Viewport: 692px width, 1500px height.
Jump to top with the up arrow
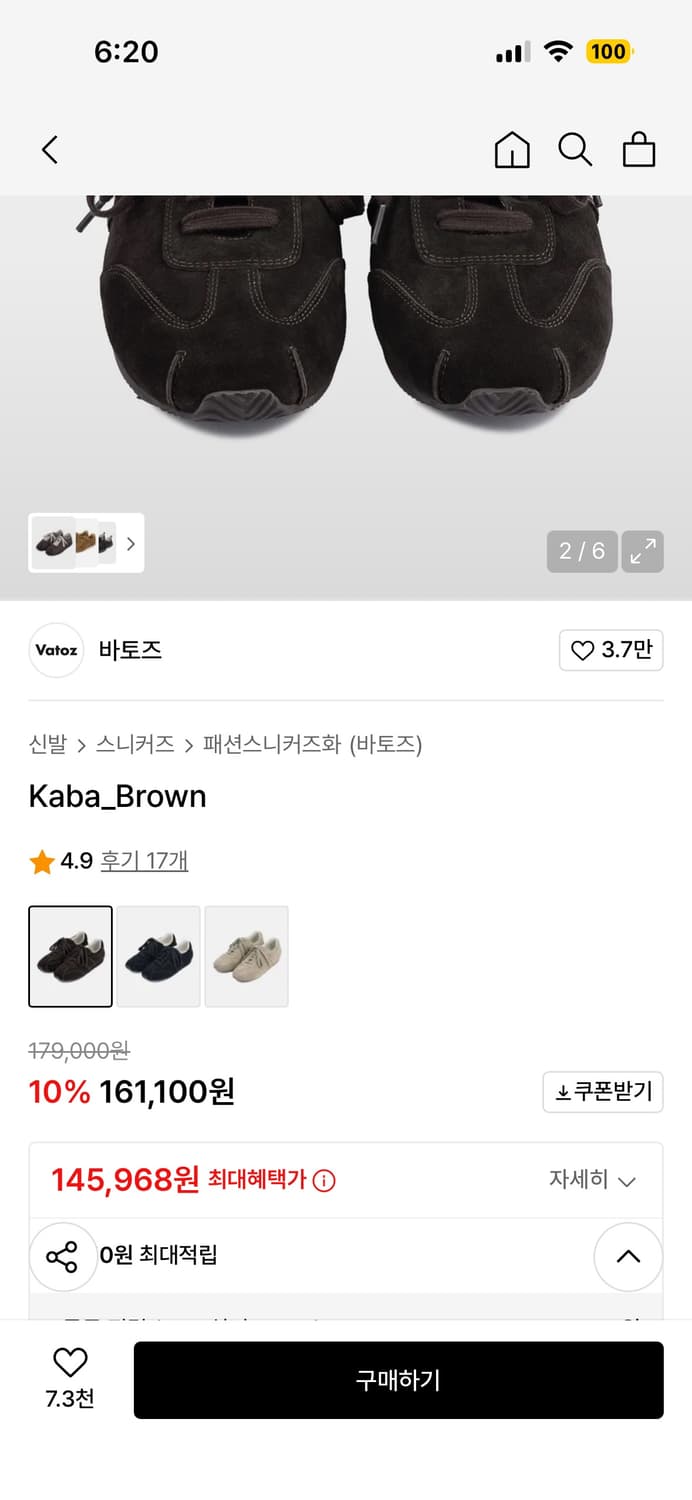click(628, 1257)
